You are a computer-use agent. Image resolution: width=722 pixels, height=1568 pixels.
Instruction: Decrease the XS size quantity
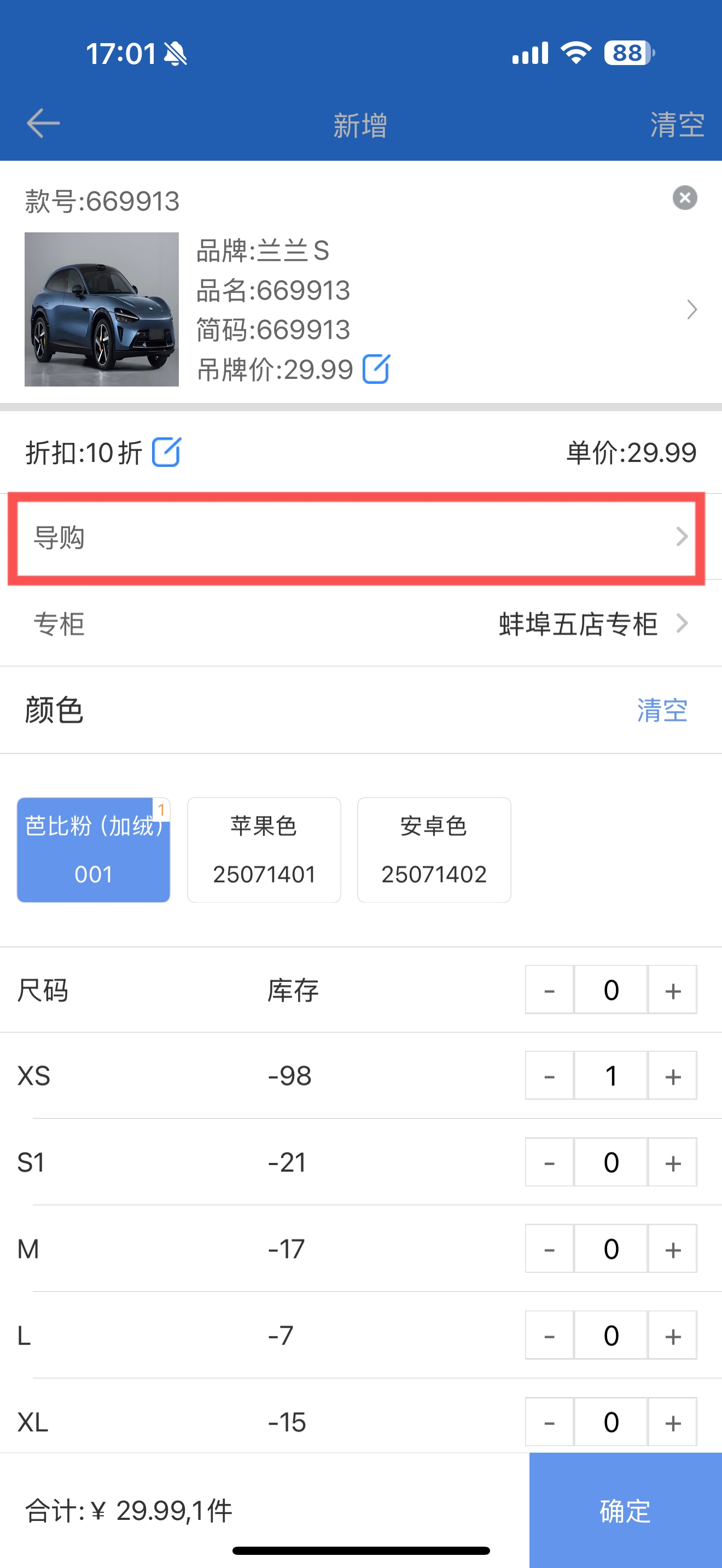click(550, 1076)
